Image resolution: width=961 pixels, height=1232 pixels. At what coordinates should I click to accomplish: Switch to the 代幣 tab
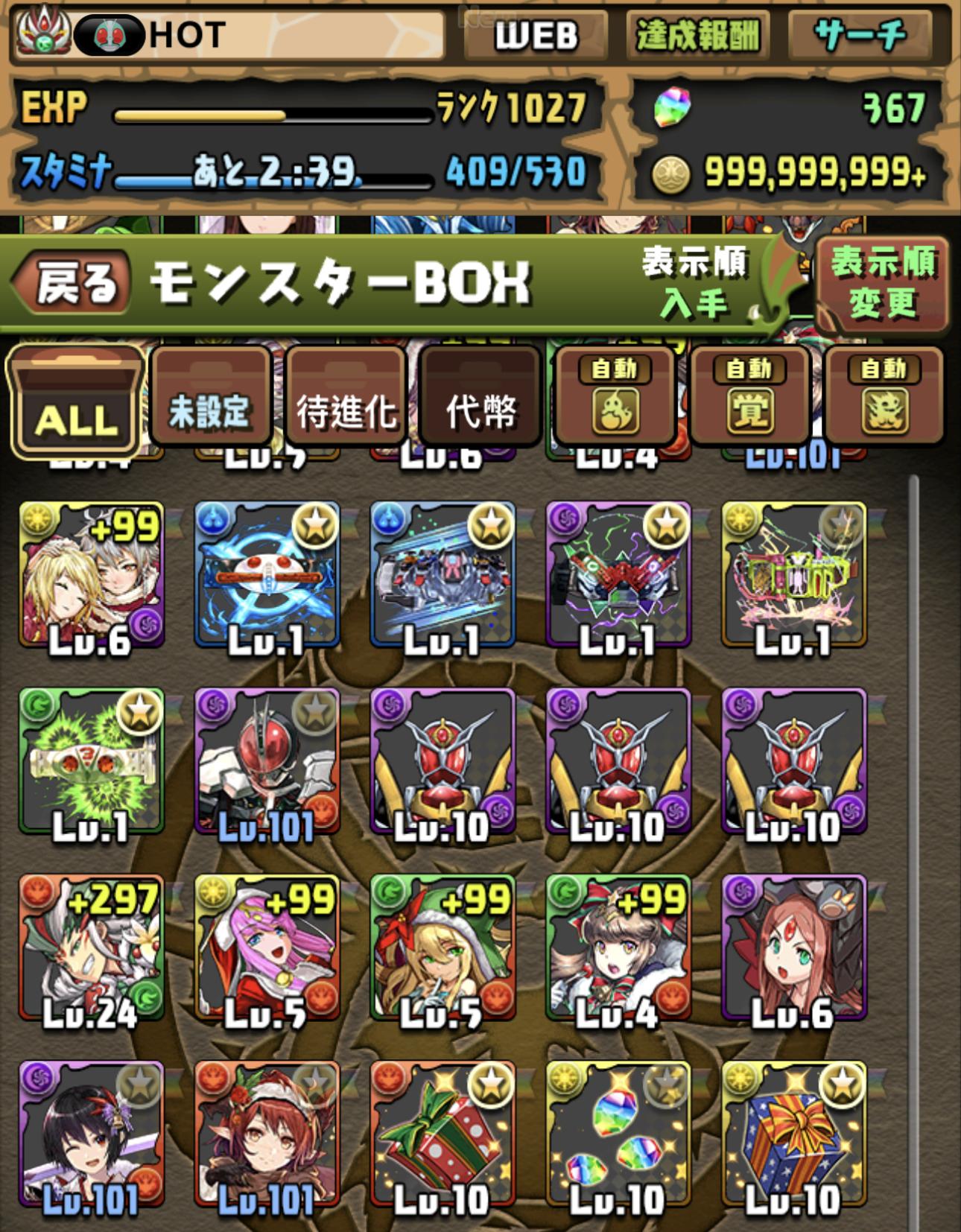[480, 401]
